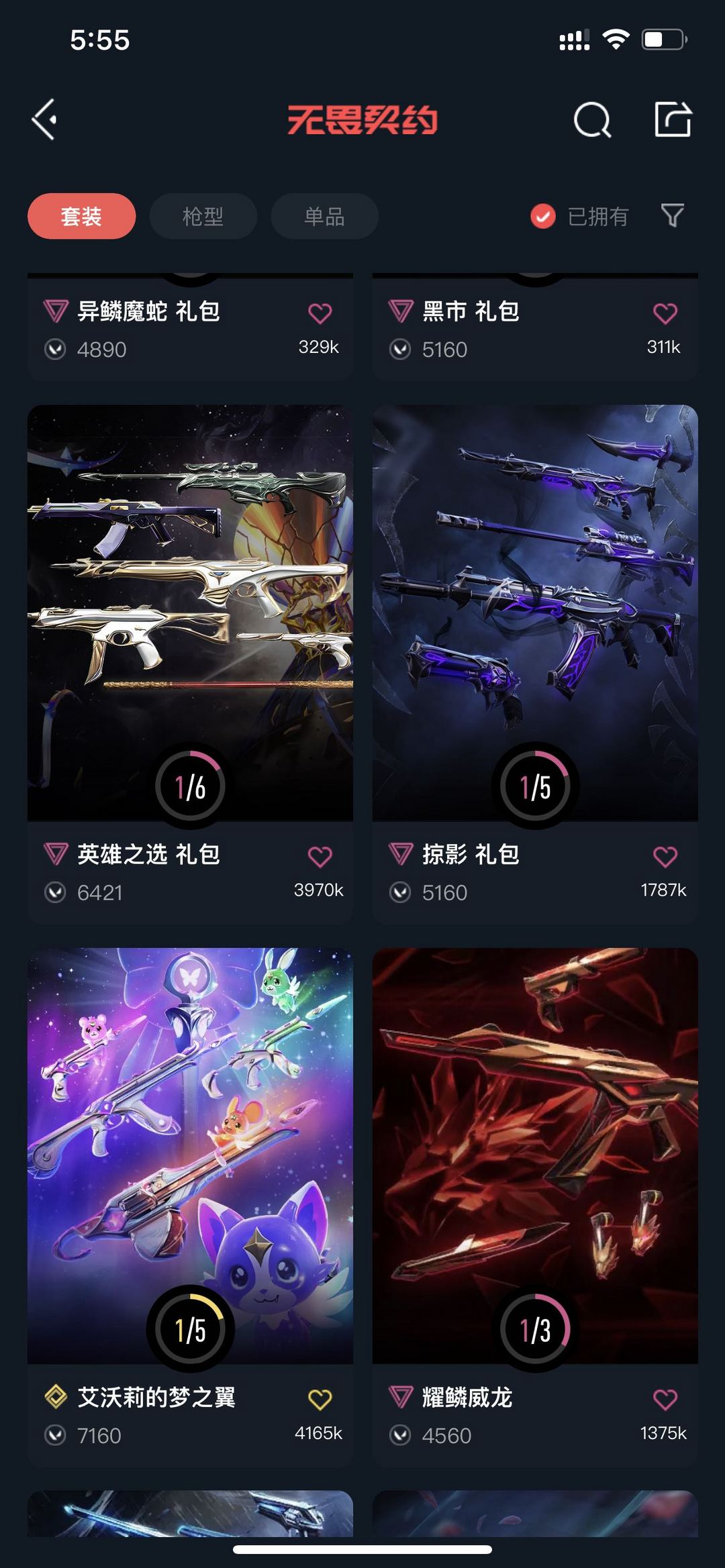Uncheck the 已拥有 filter checkbox
This screenshot has width=725, height=1568.
coord(543,216)
